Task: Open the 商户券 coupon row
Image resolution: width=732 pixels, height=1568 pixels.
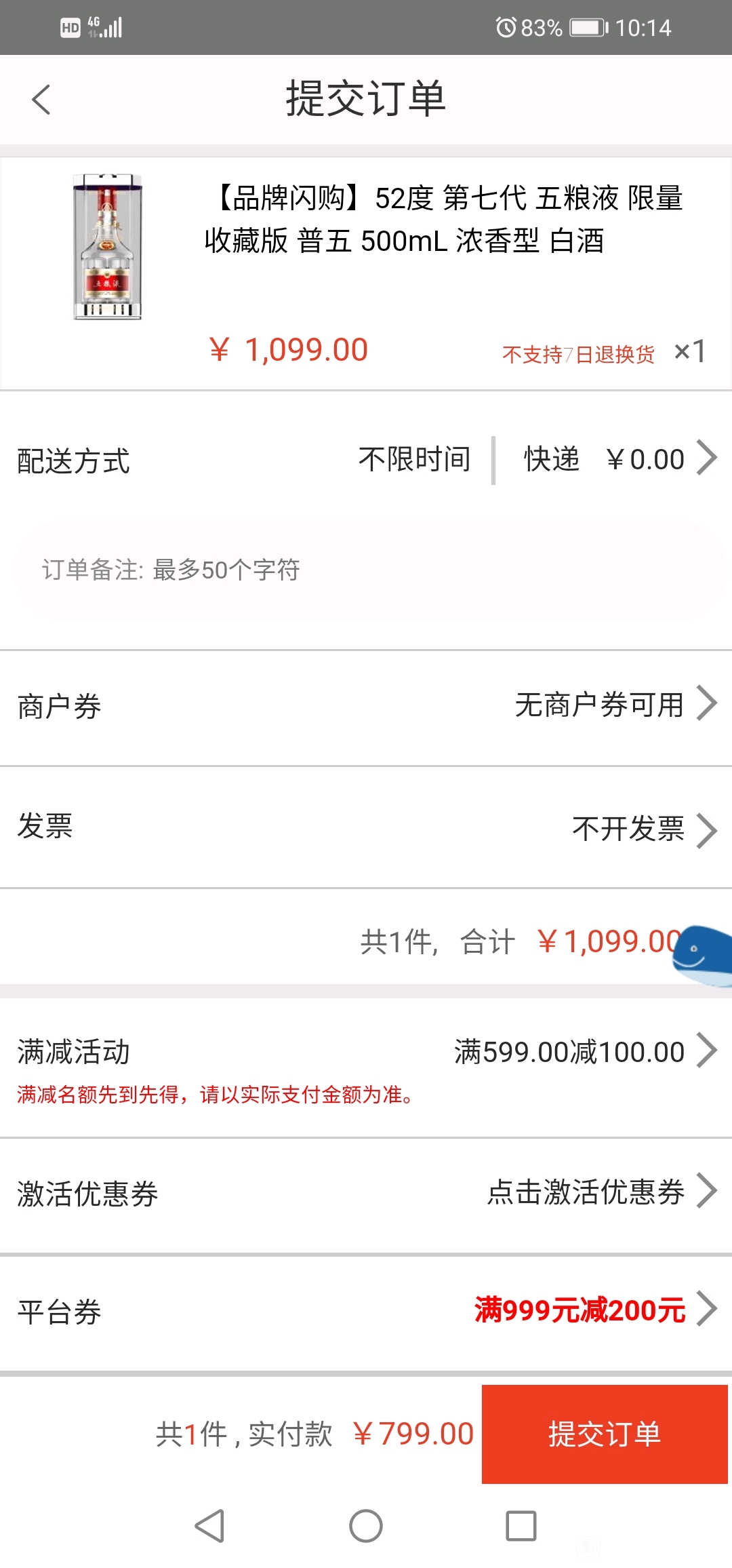Action: click(366, 706)
